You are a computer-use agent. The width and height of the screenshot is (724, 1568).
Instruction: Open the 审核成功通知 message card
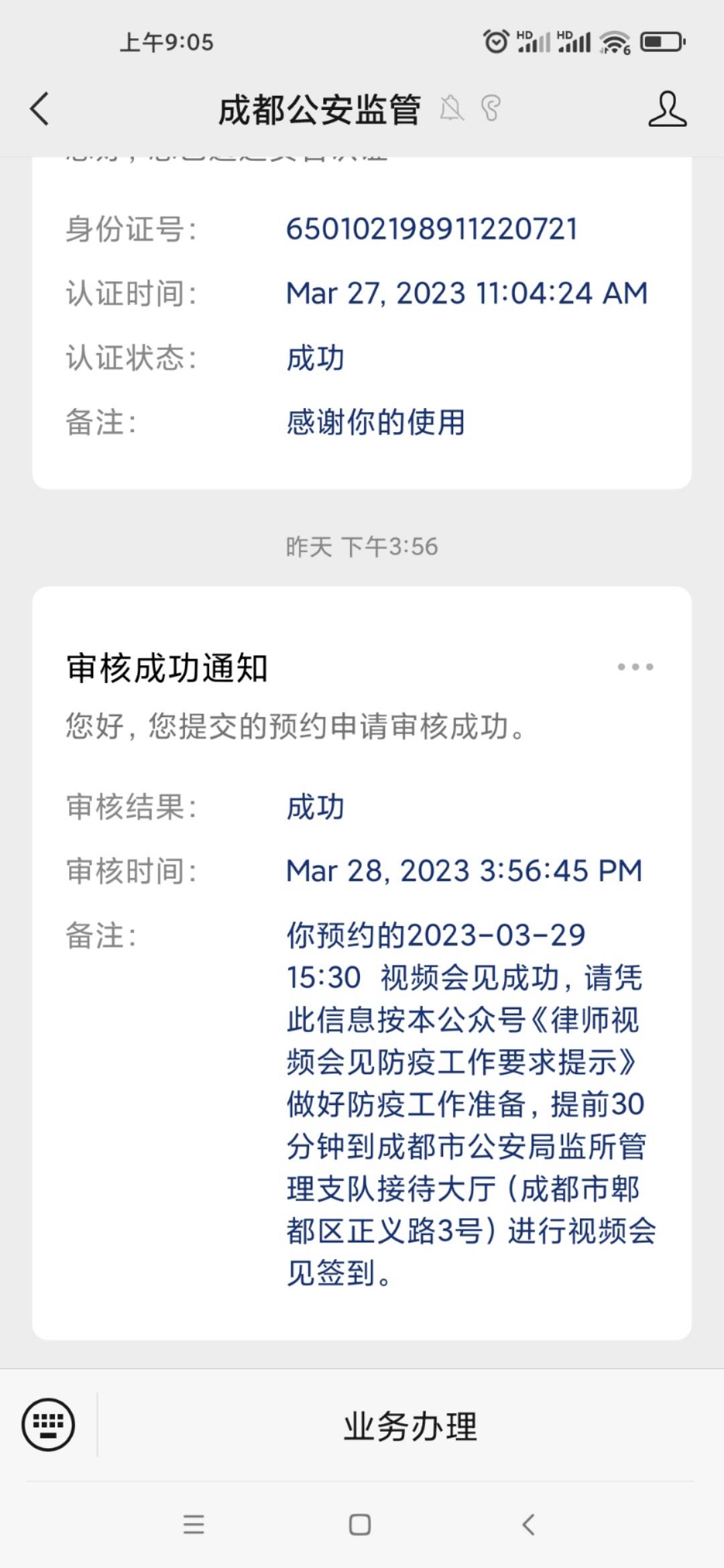tap(362, 963)
